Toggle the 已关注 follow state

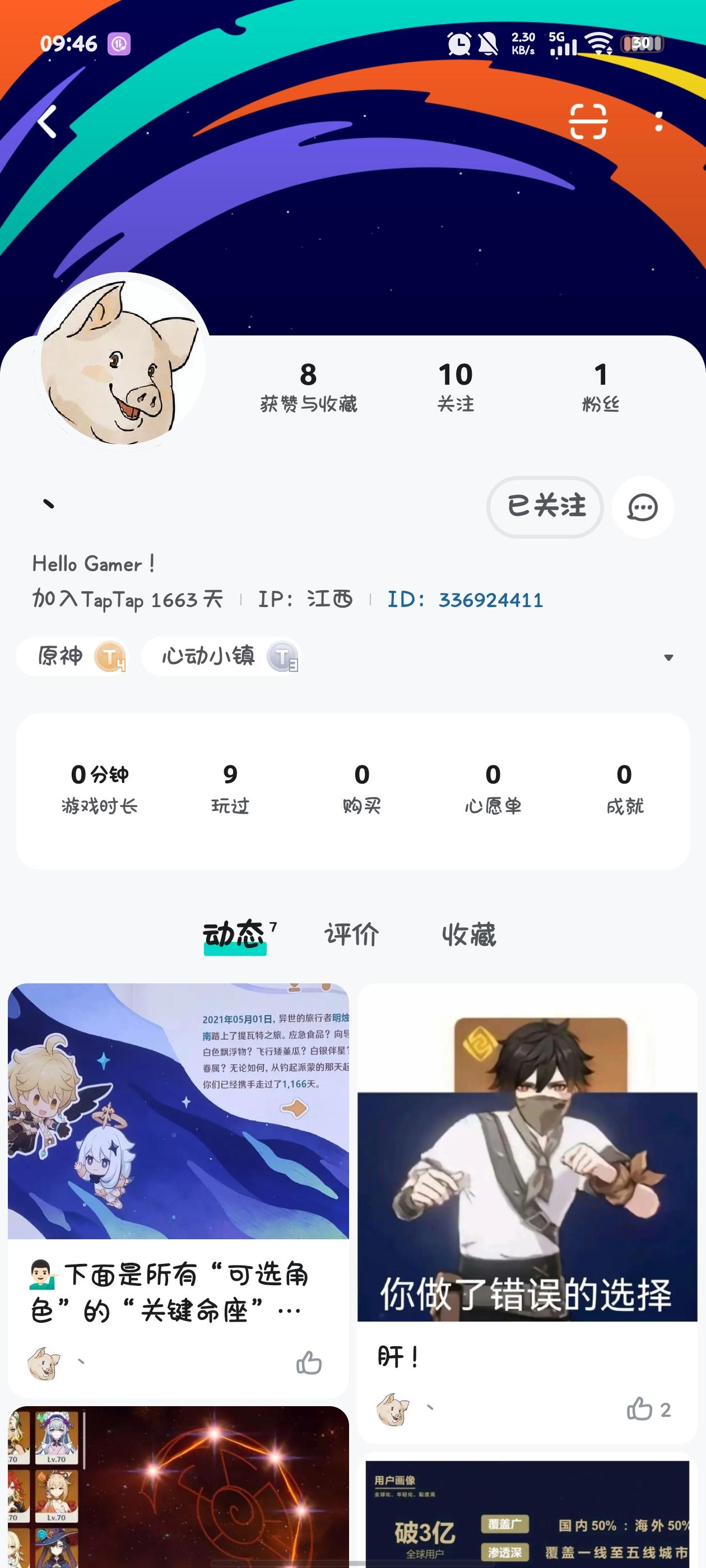click(x=545, y=506)
